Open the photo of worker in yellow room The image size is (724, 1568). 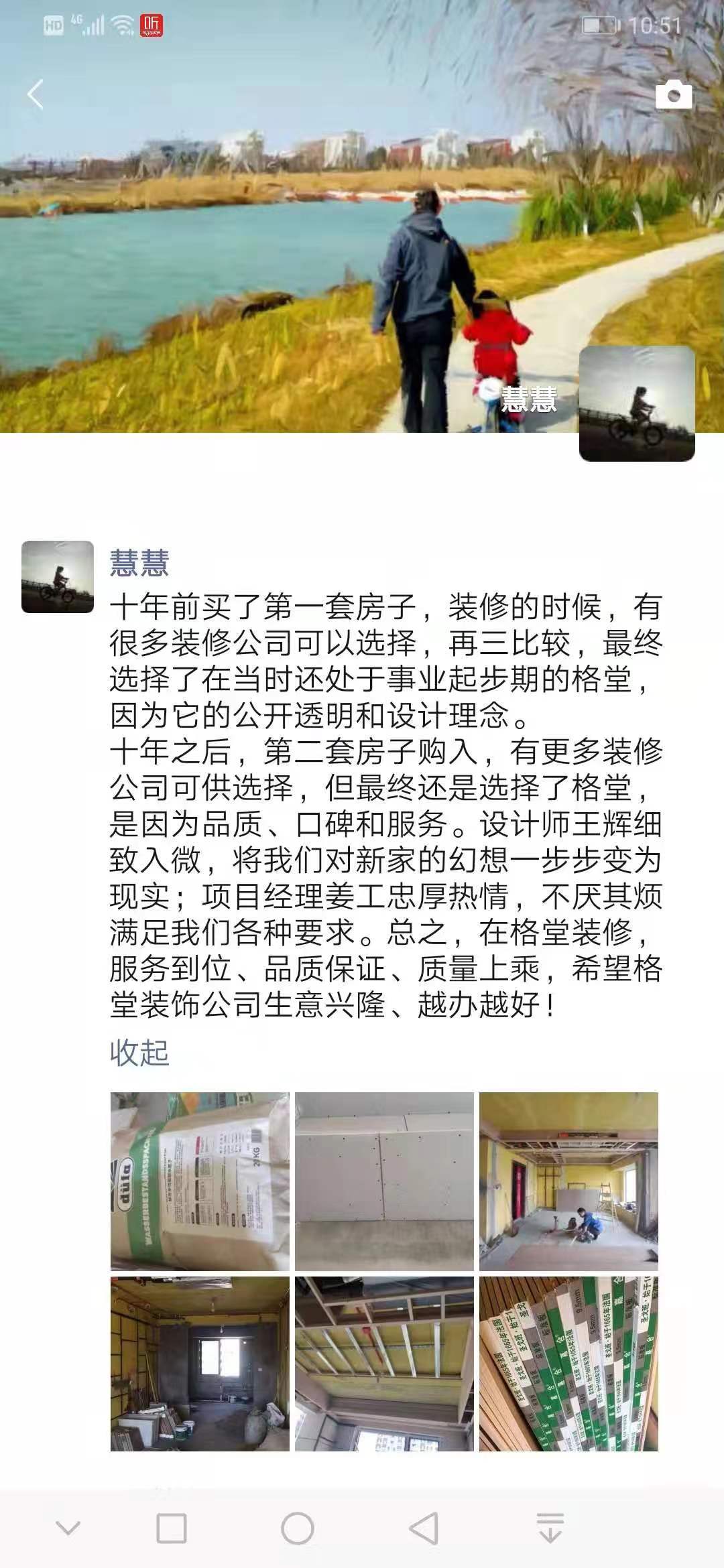coord(568,1181)
